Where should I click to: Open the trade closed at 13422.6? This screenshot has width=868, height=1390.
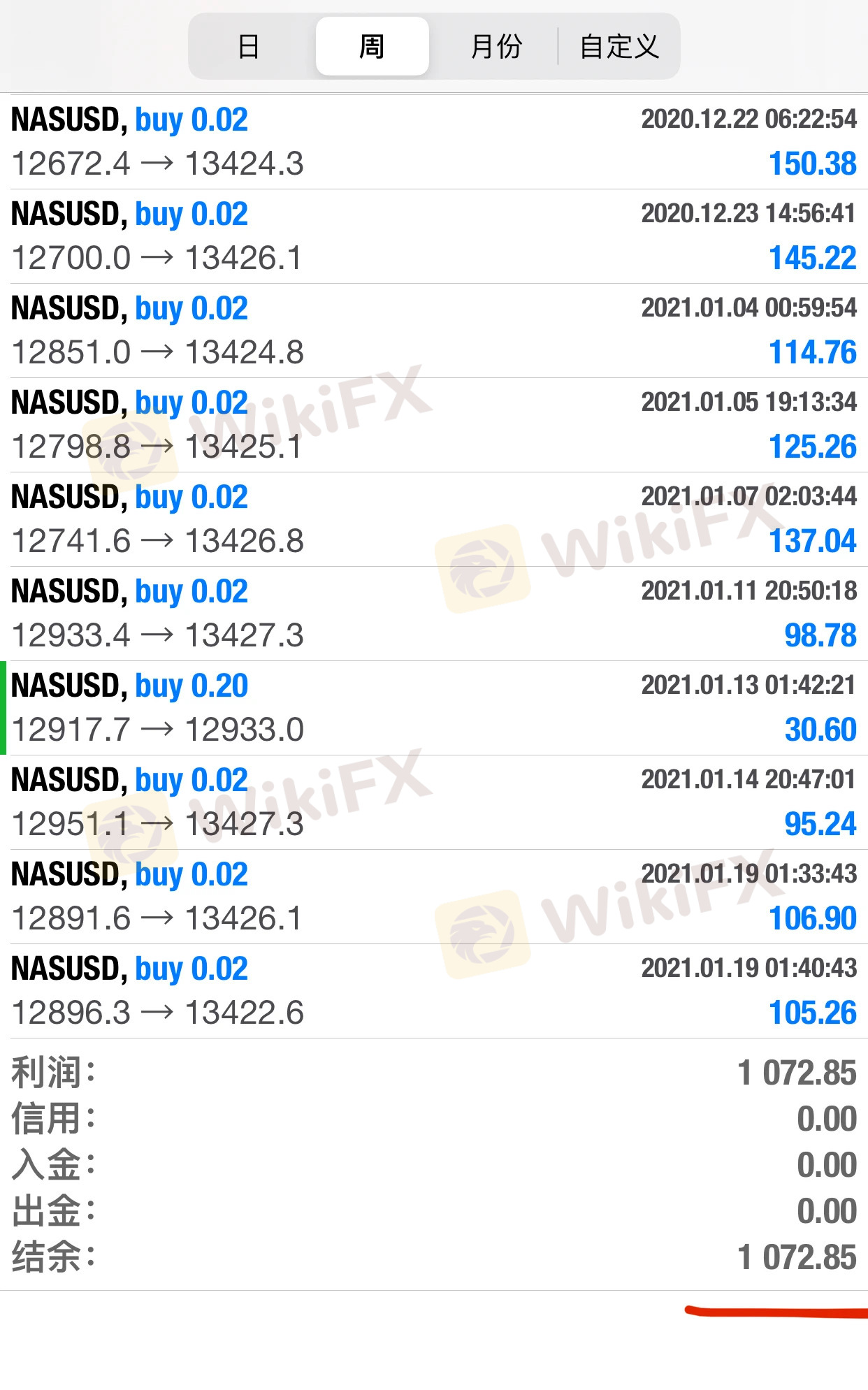click(x=433, y=991)
